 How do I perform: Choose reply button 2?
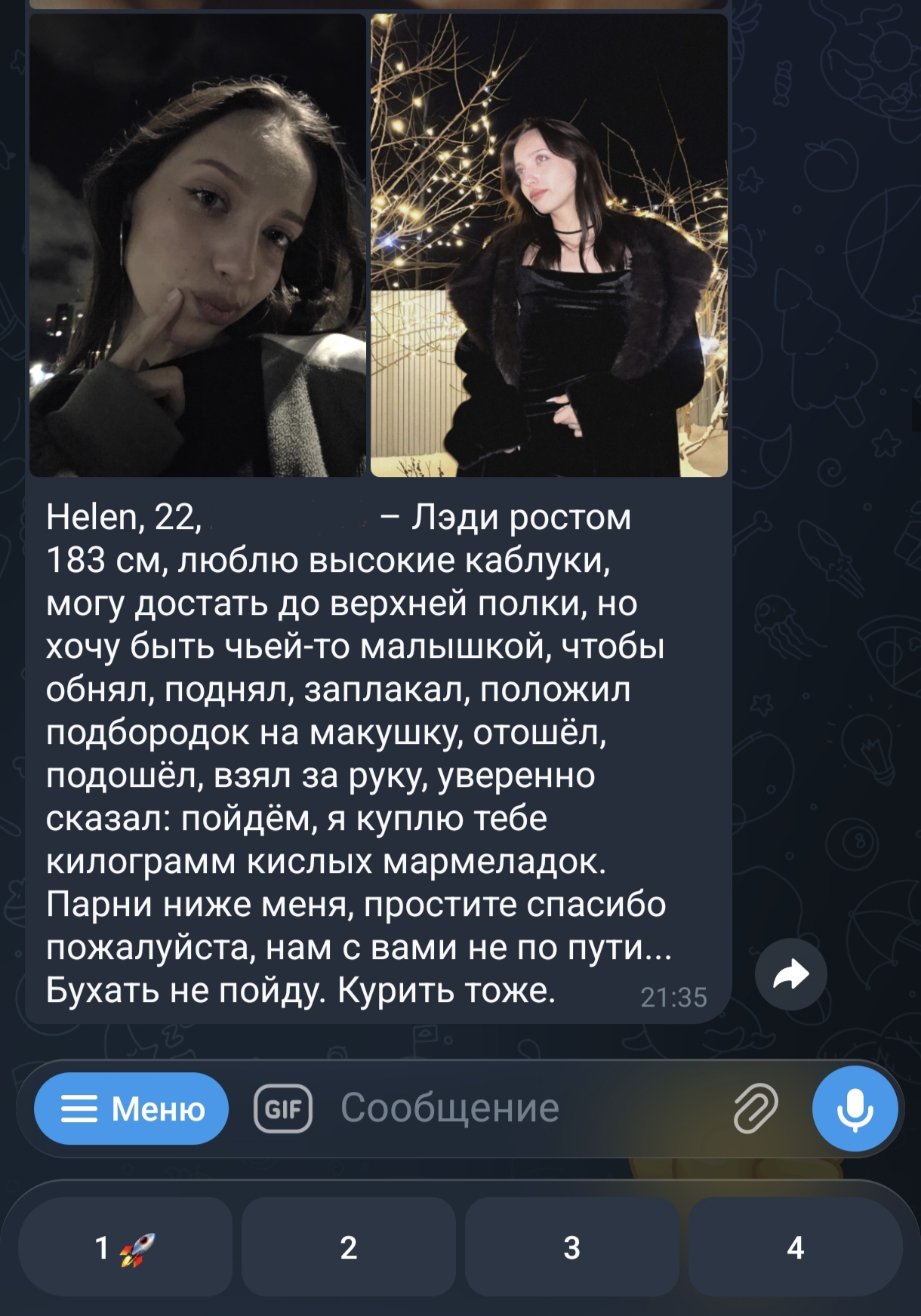click(349, 1247)
